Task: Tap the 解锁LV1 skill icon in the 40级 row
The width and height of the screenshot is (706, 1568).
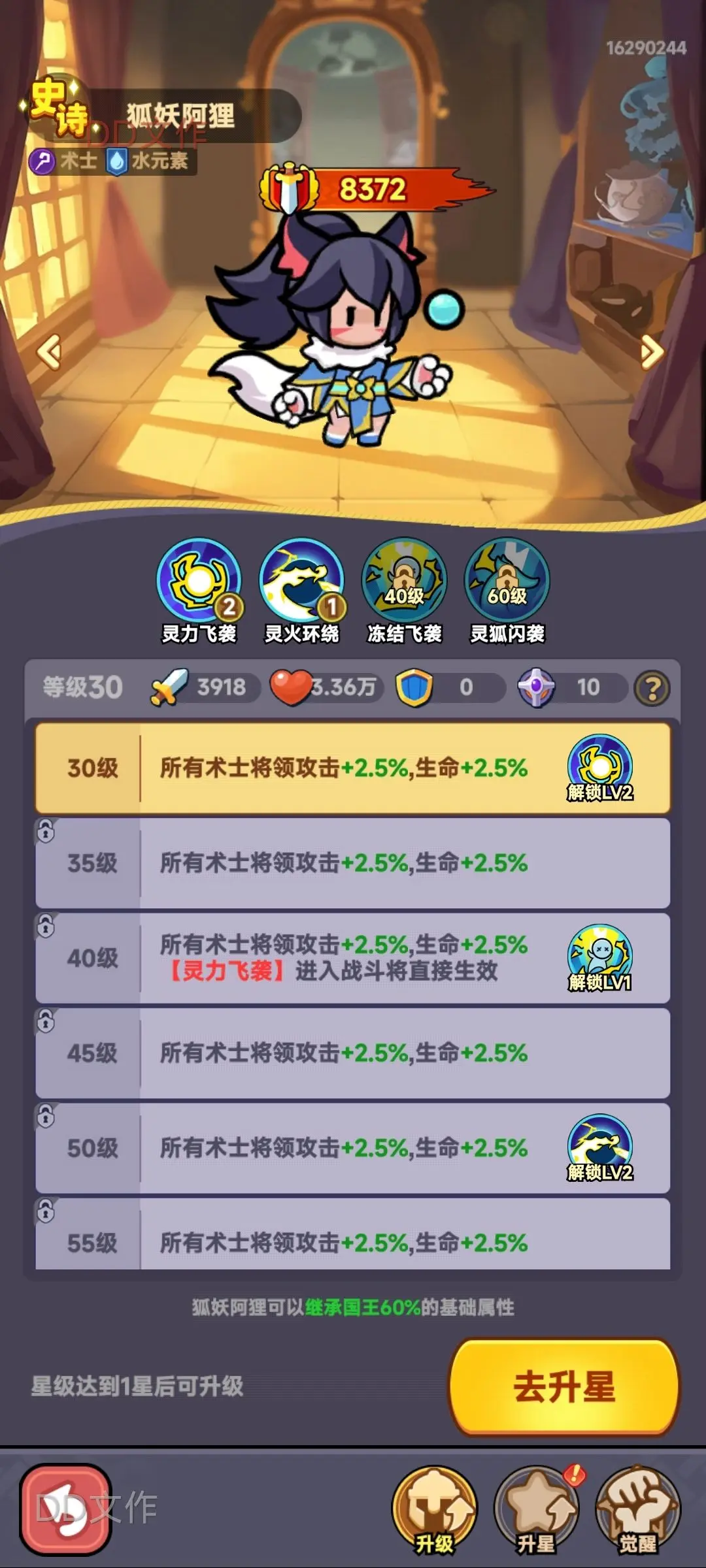Action: tap(599, 957)
